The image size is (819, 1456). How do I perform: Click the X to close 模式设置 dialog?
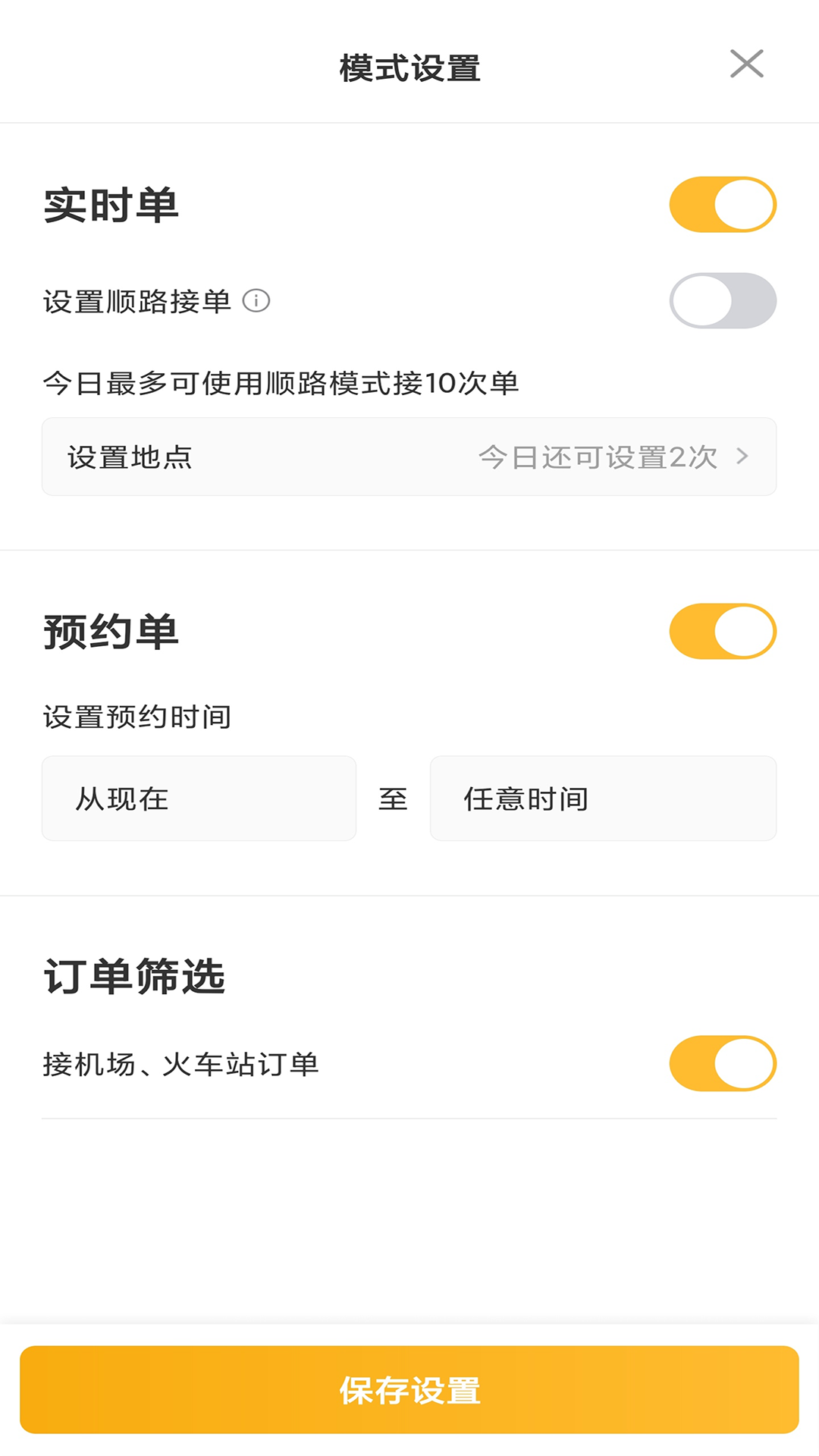pyautogui.click(x=748, y=64)
